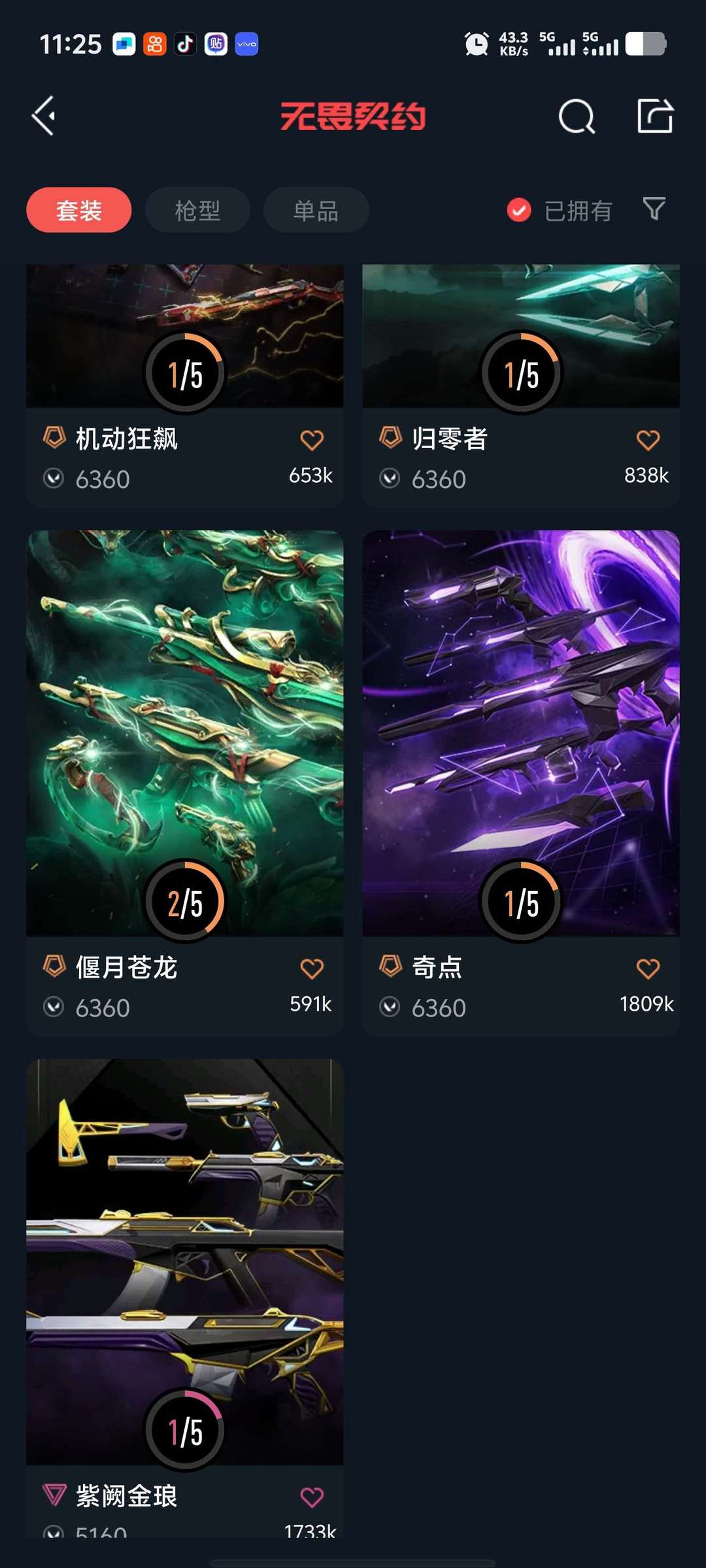The image size is (706, 1568).
Task: Open the filter funnel icon
Action: tap(654, 209)
